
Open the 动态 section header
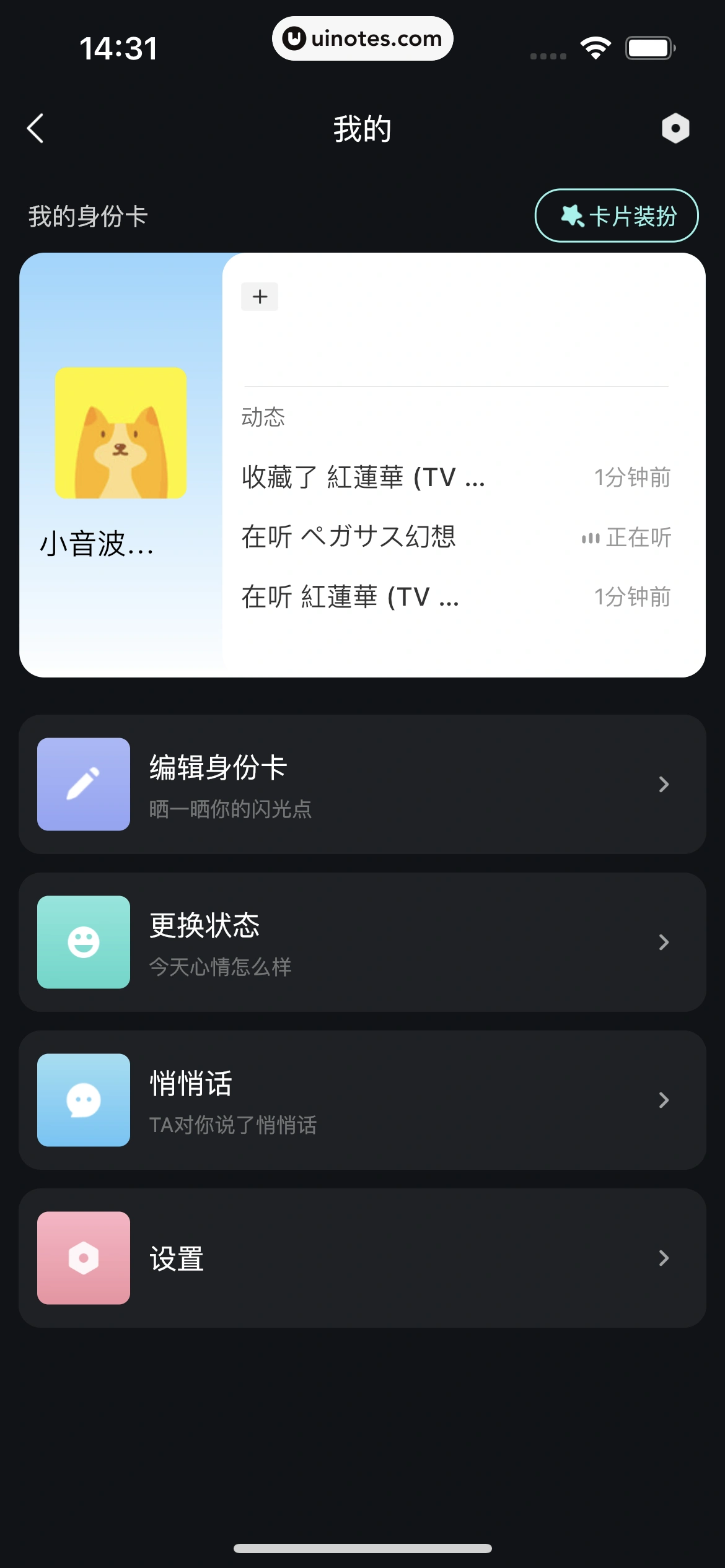262,418
